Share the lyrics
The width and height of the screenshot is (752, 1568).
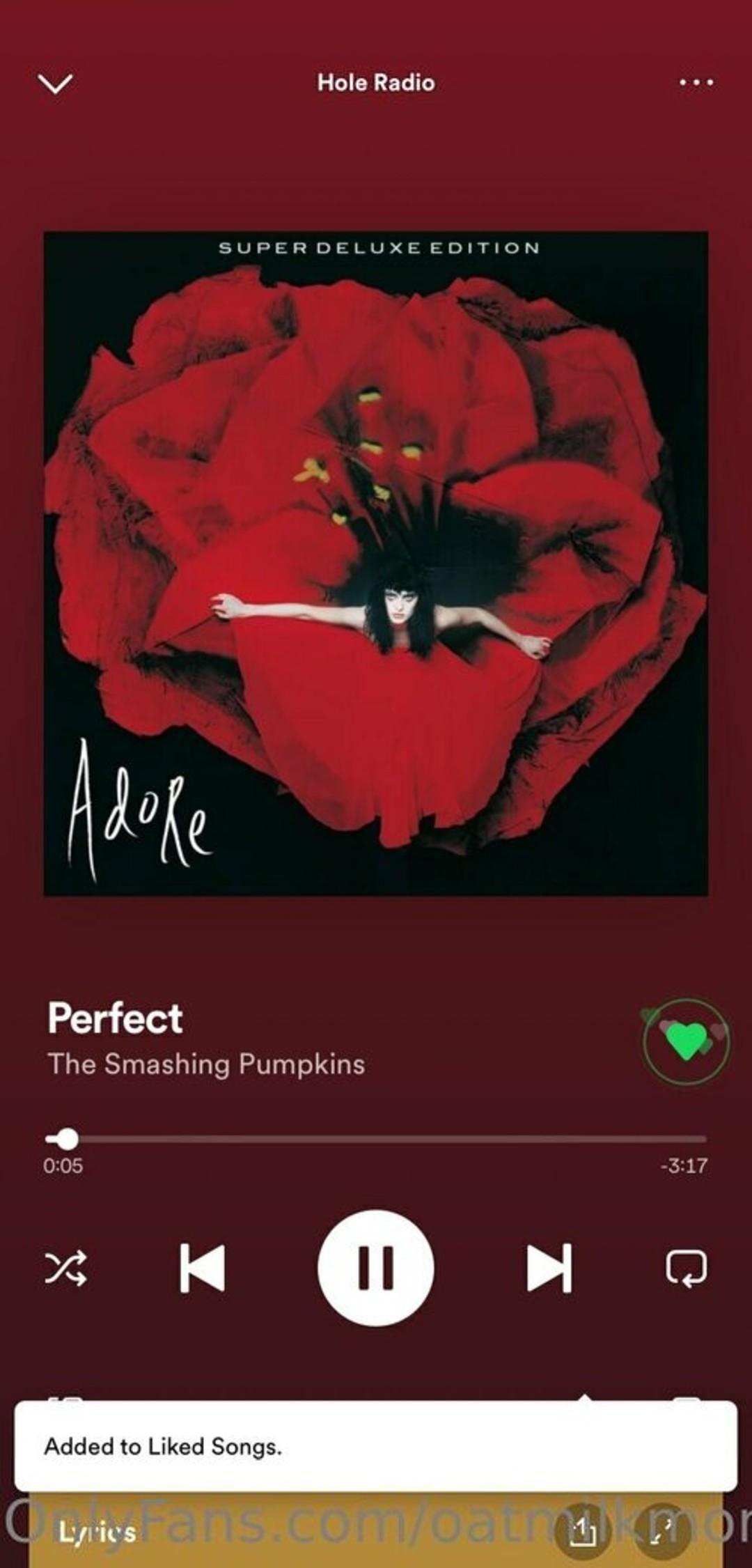point(583,1531)
